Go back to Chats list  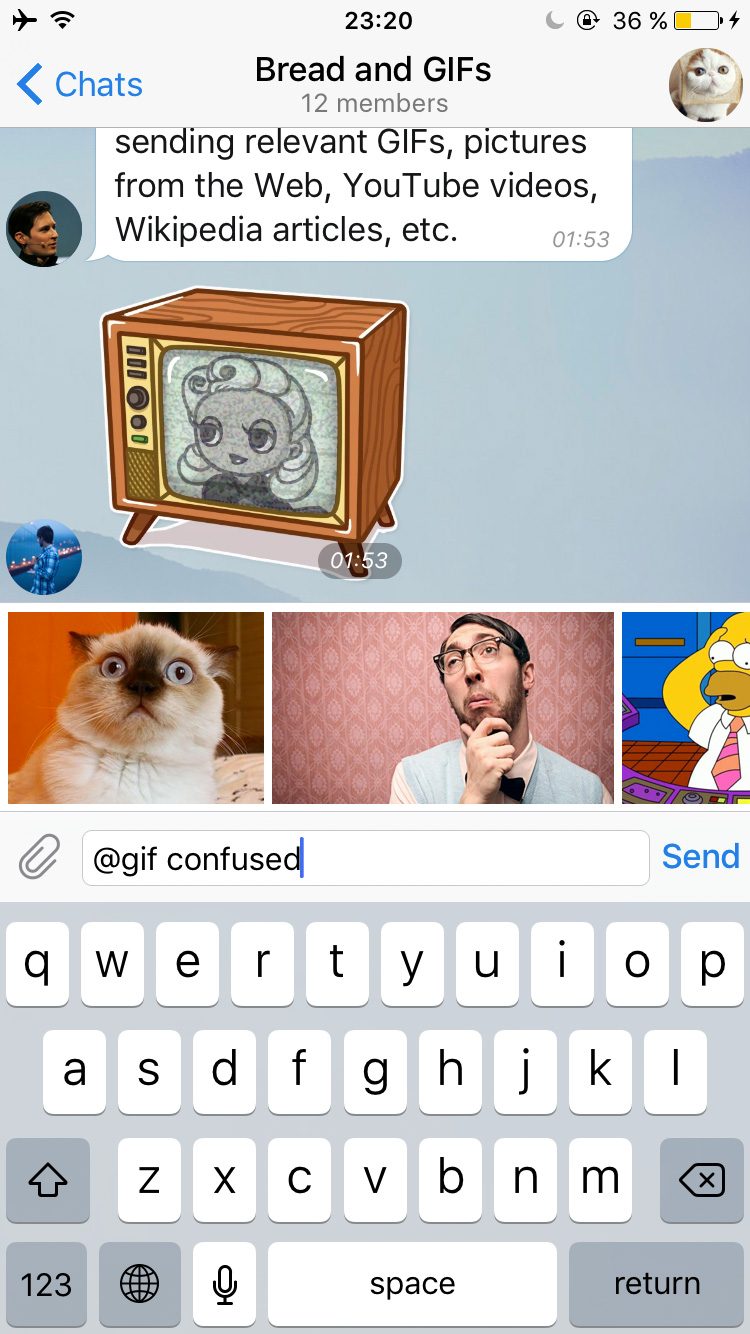click(80, 85)
